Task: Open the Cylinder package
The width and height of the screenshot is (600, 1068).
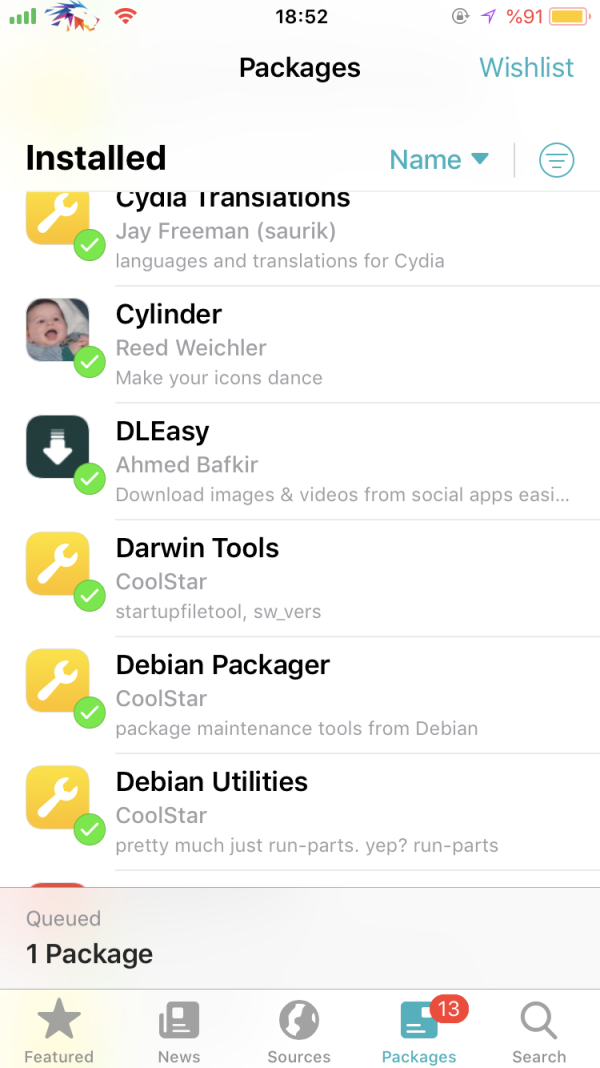Action: 300,345
